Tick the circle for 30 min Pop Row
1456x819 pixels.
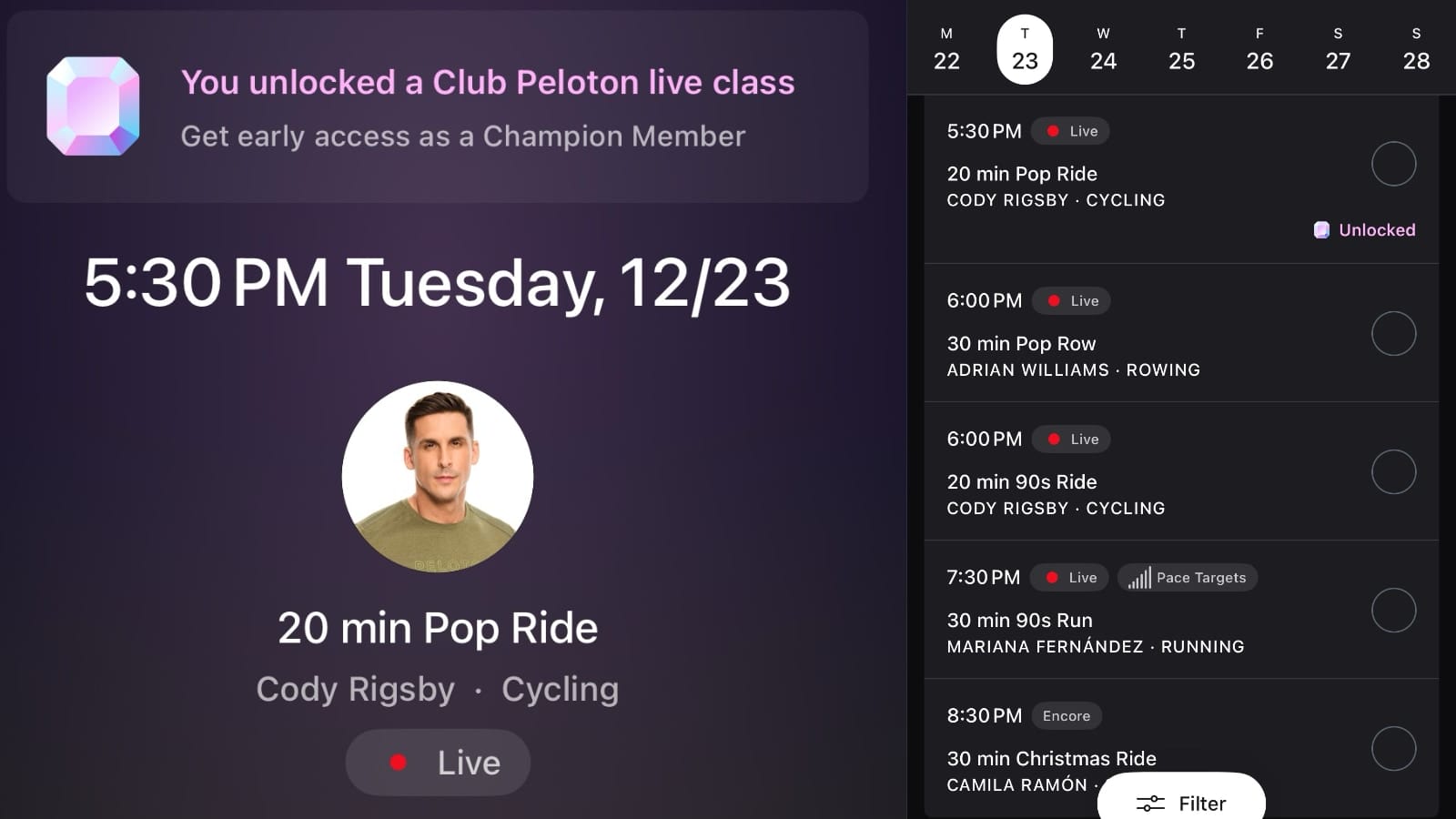pos(1393,334)
